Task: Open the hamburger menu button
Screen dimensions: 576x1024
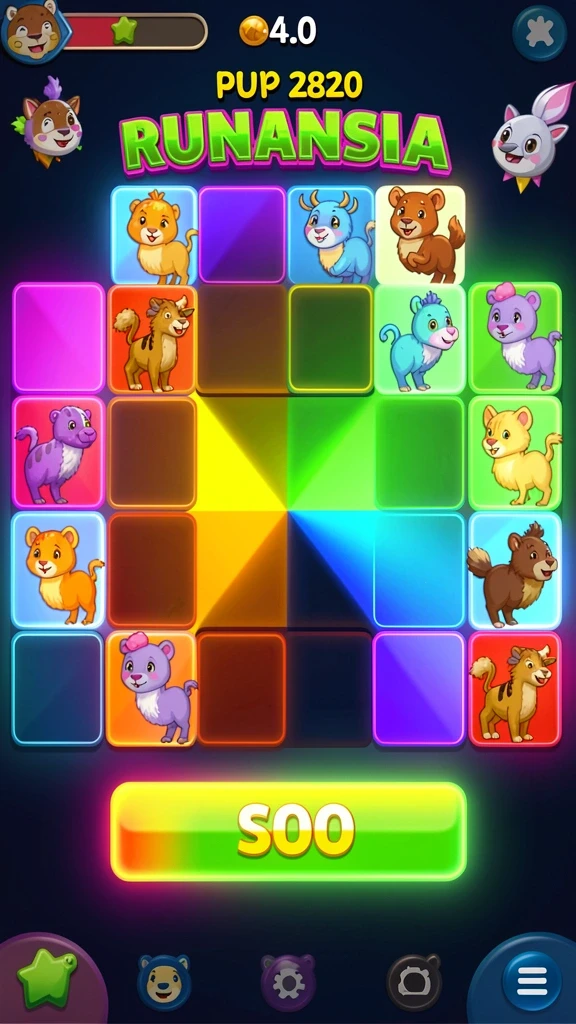Action: [532, 980]
